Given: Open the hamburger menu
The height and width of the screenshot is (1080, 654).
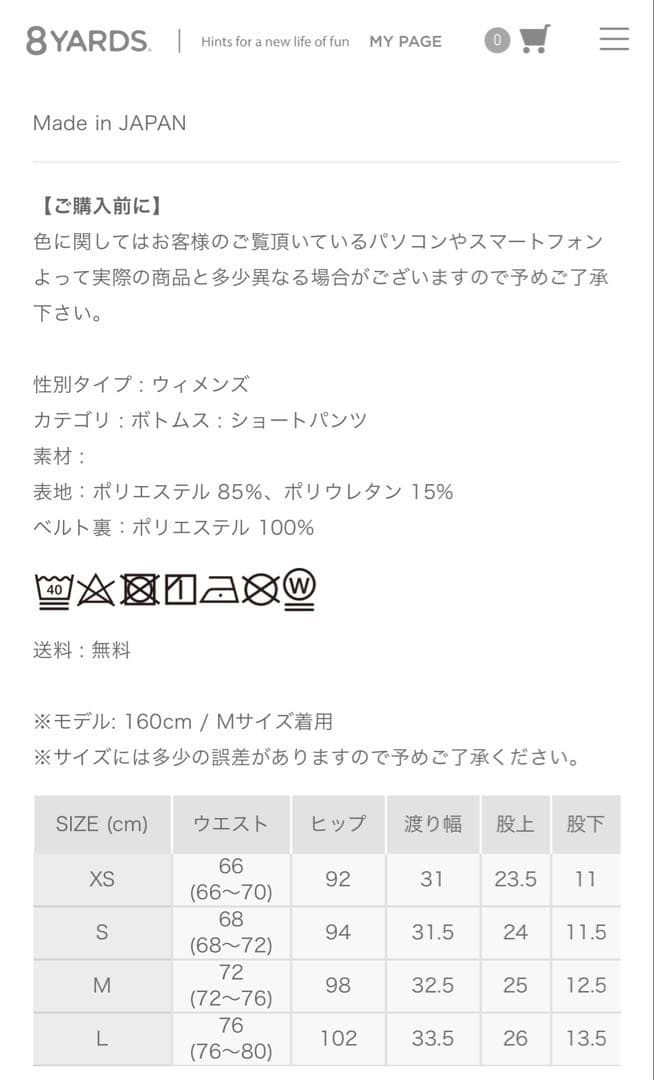Looking at the screenshot, I should click(613, 39).
